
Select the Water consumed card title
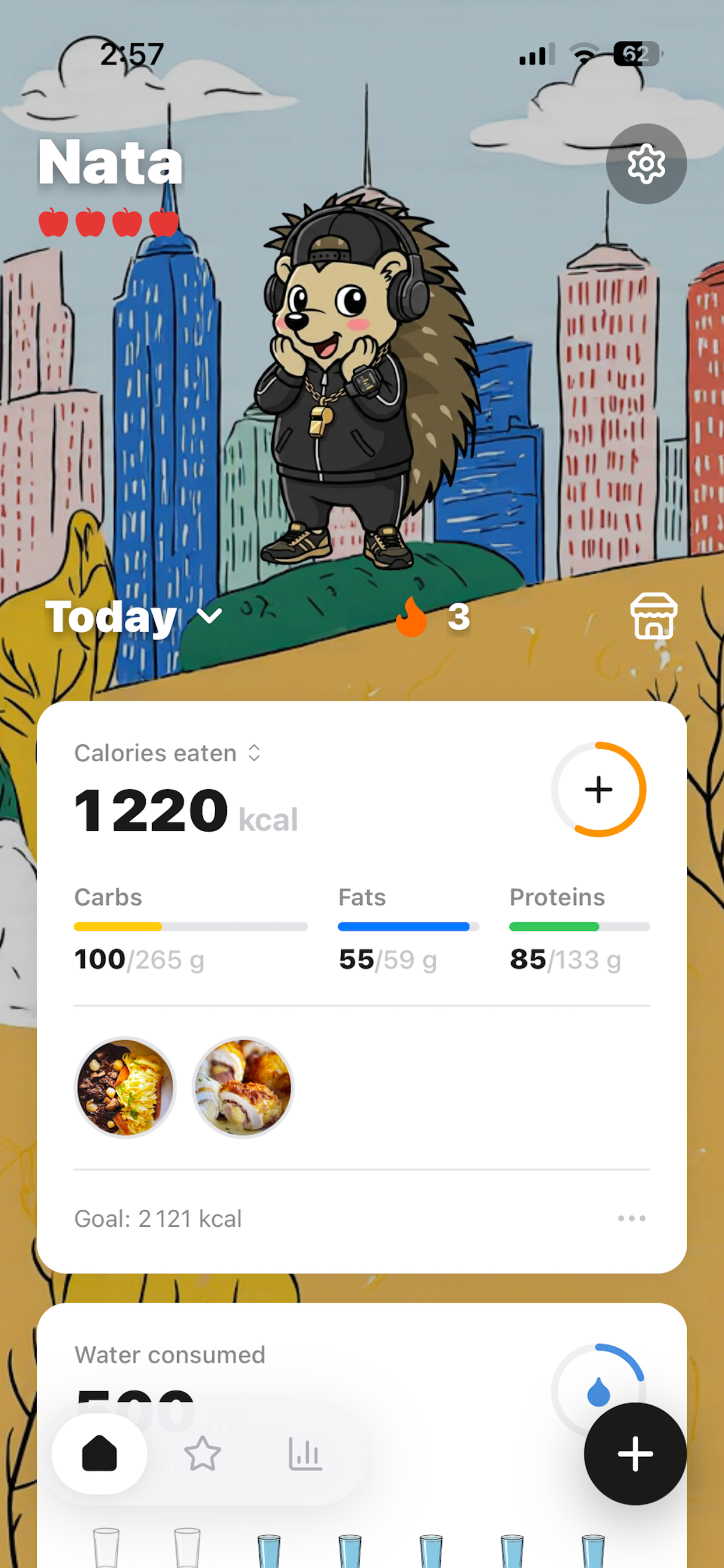(169, 1355)
